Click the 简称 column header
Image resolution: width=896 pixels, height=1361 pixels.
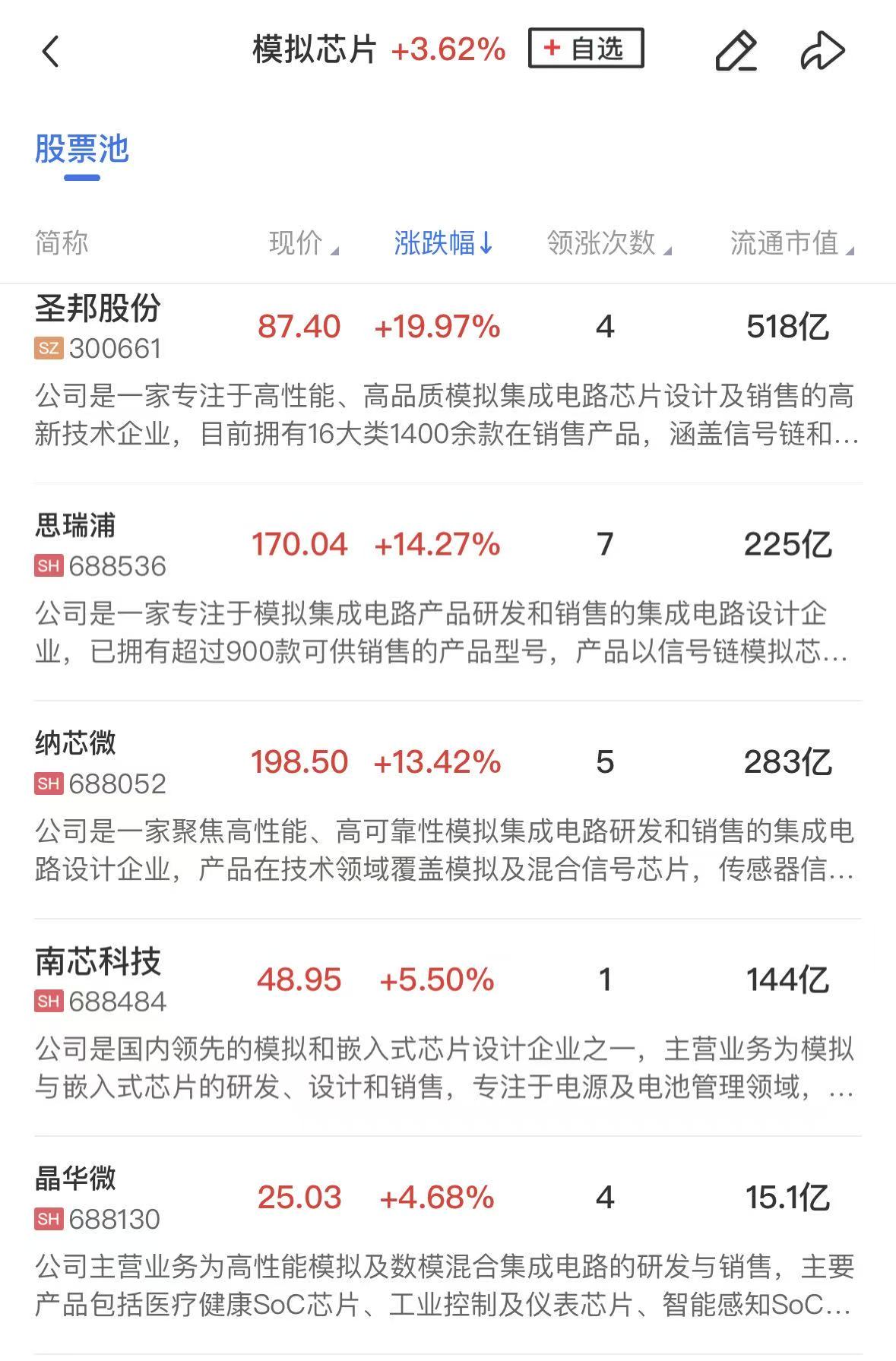coord(61,242)
